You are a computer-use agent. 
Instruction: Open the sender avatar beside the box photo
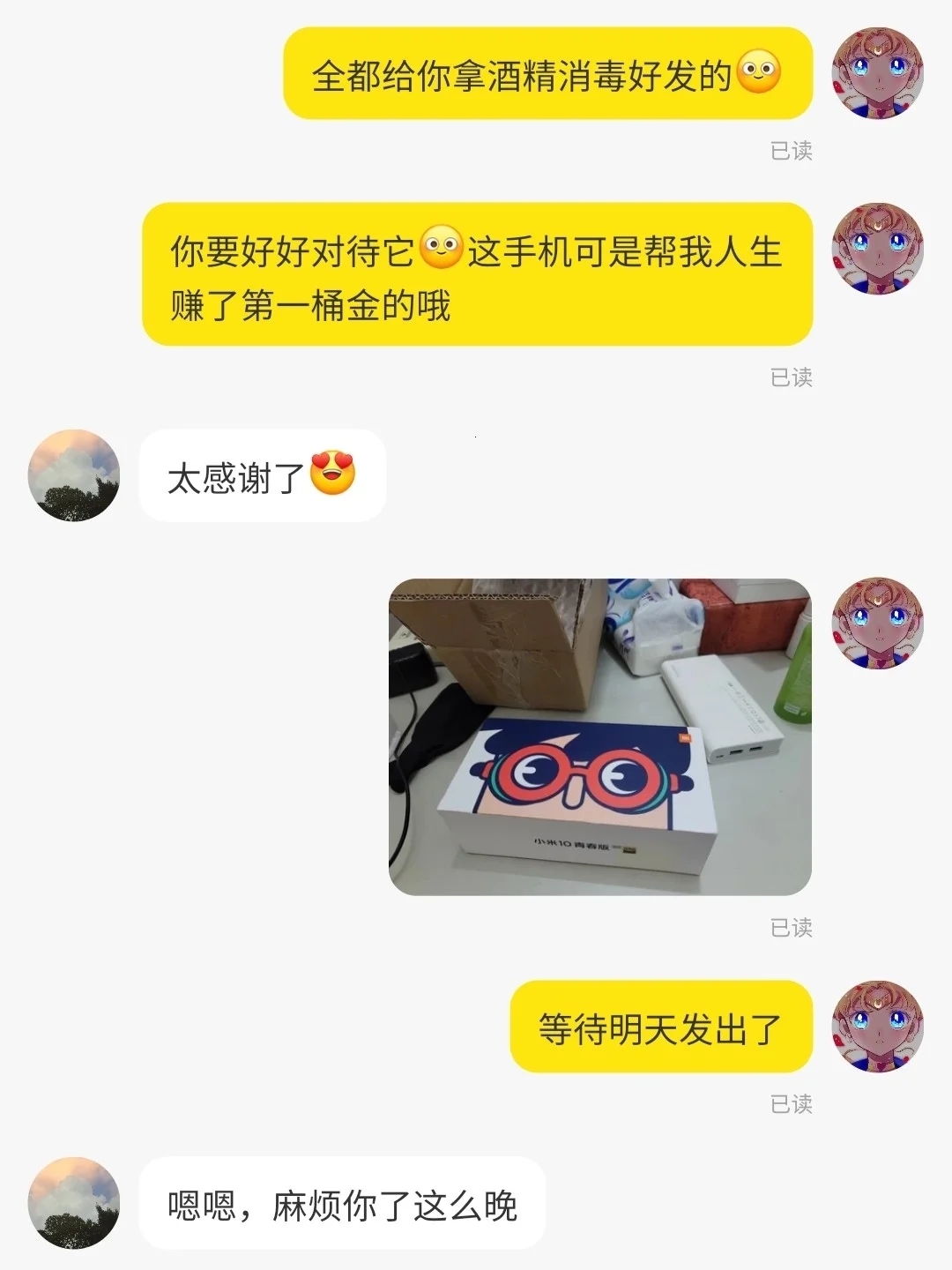tap(878, 624)
